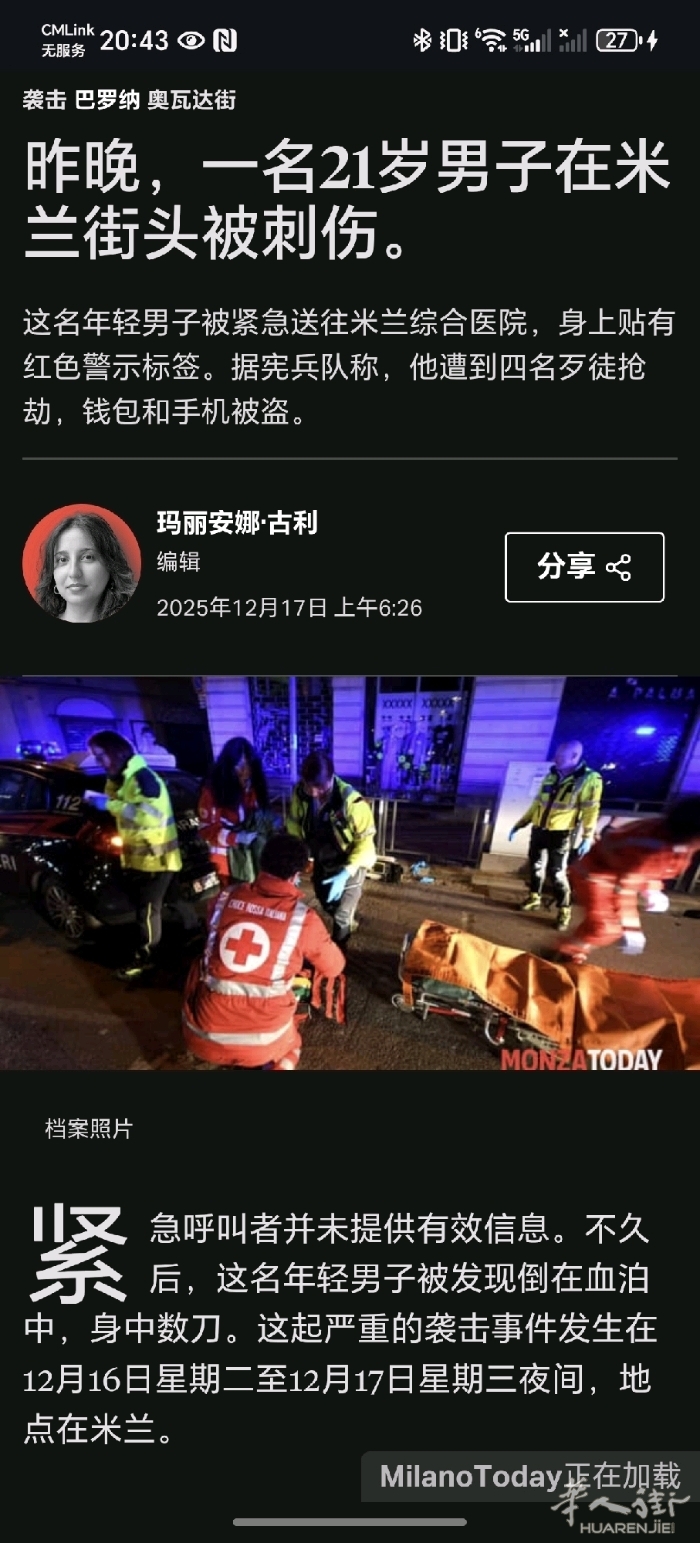Open the article's emergency scene photo
Screen dimensions: 700x1543
pyautogui.click(x=350, y=872)
